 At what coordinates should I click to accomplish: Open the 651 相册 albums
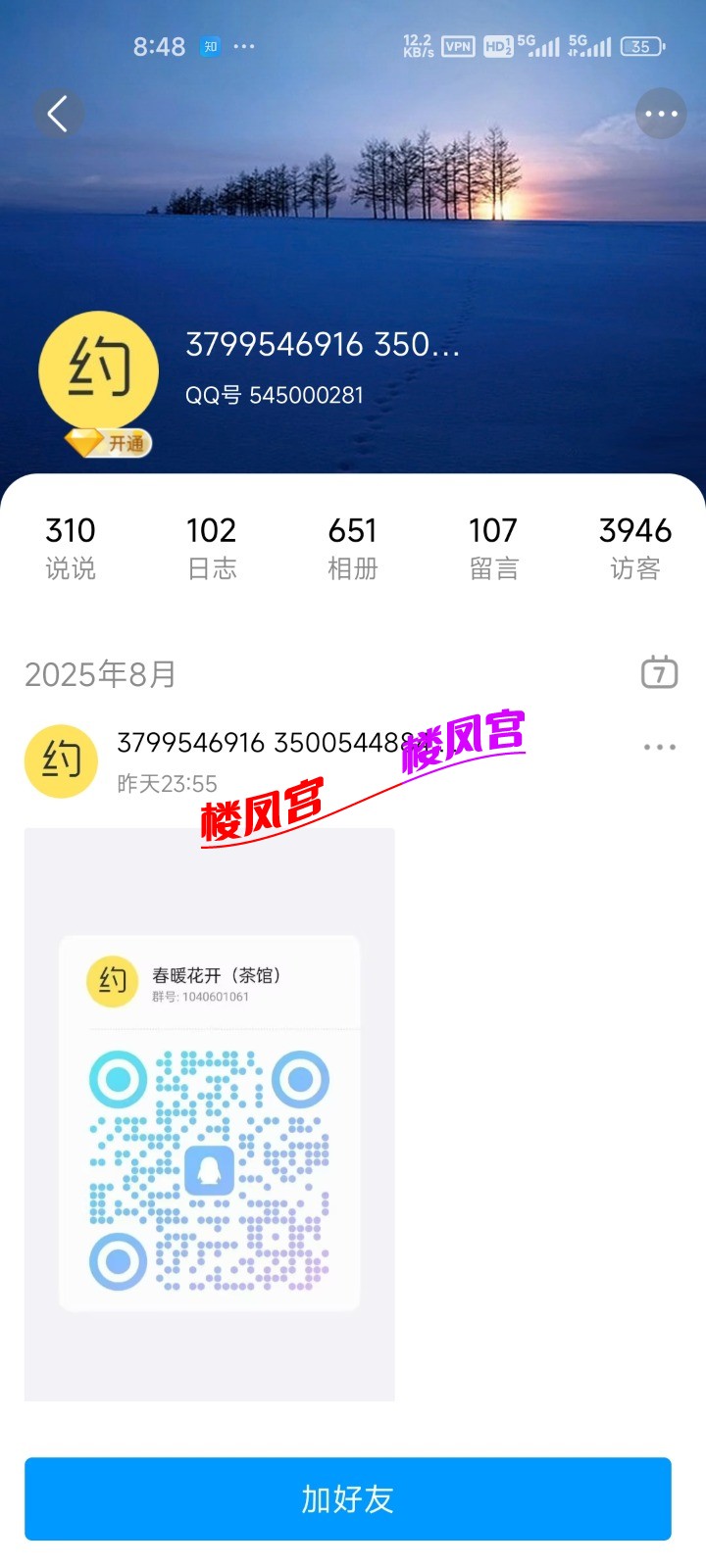pos(352,547)
